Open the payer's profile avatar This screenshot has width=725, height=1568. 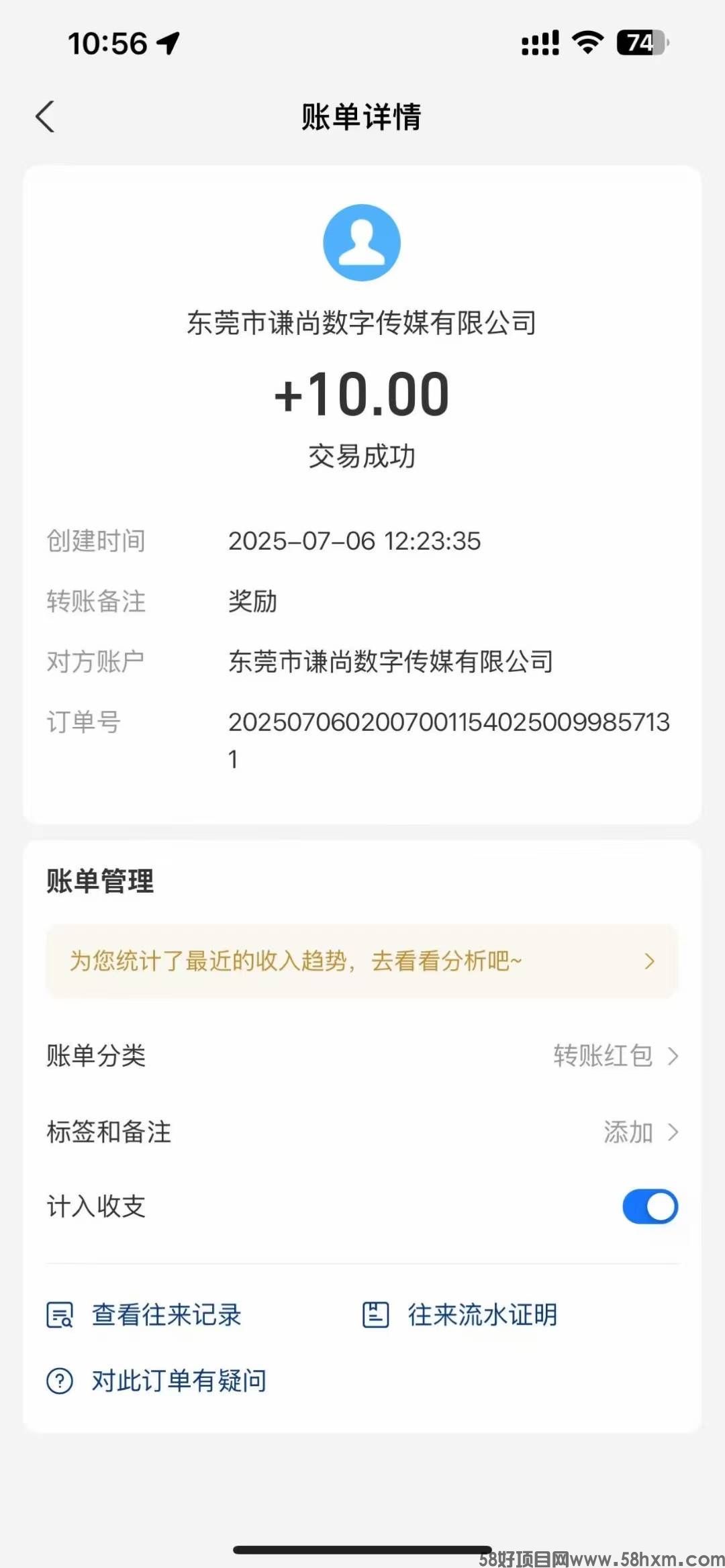pos(362,243)
